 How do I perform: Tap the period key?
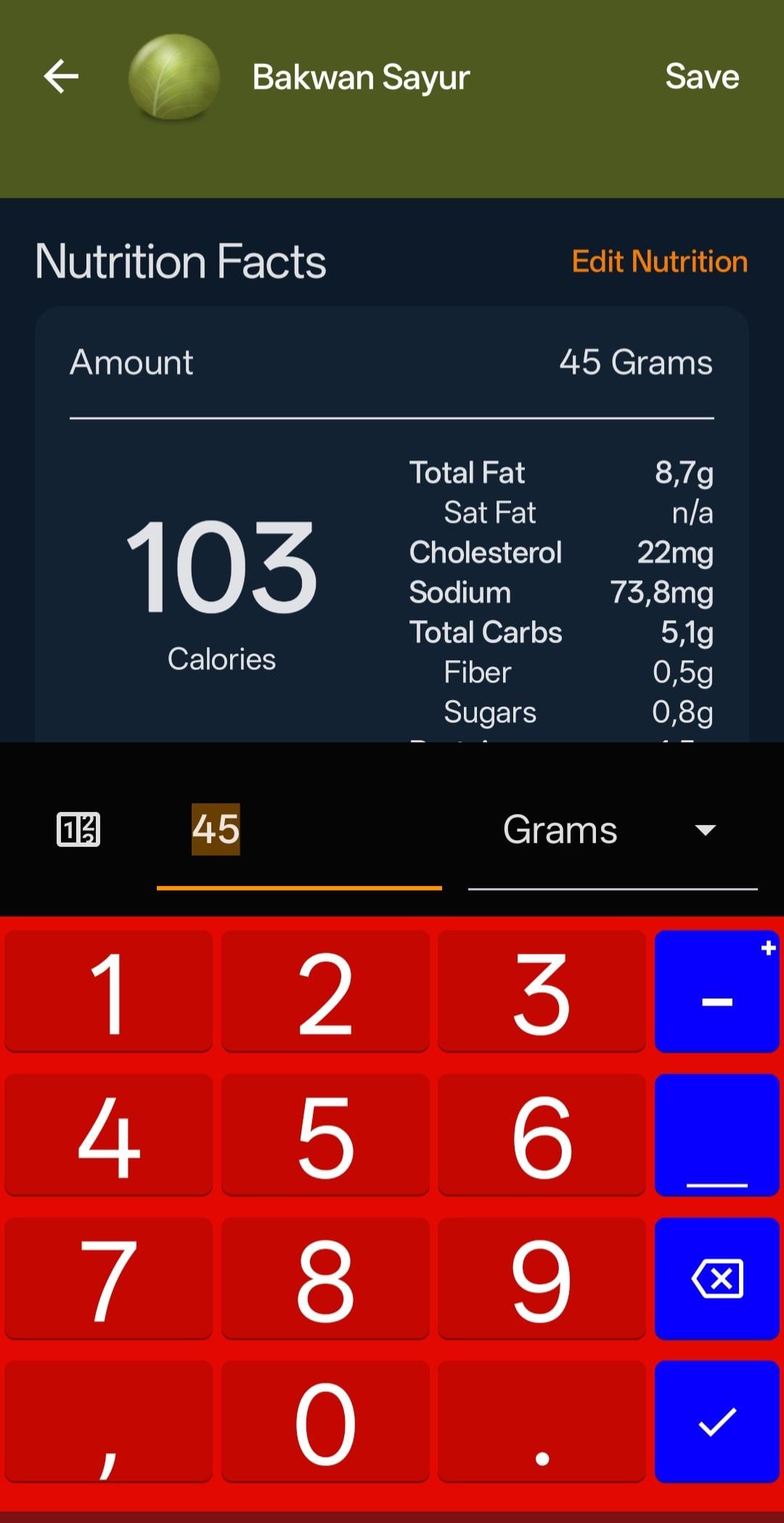coord(542,1421)
